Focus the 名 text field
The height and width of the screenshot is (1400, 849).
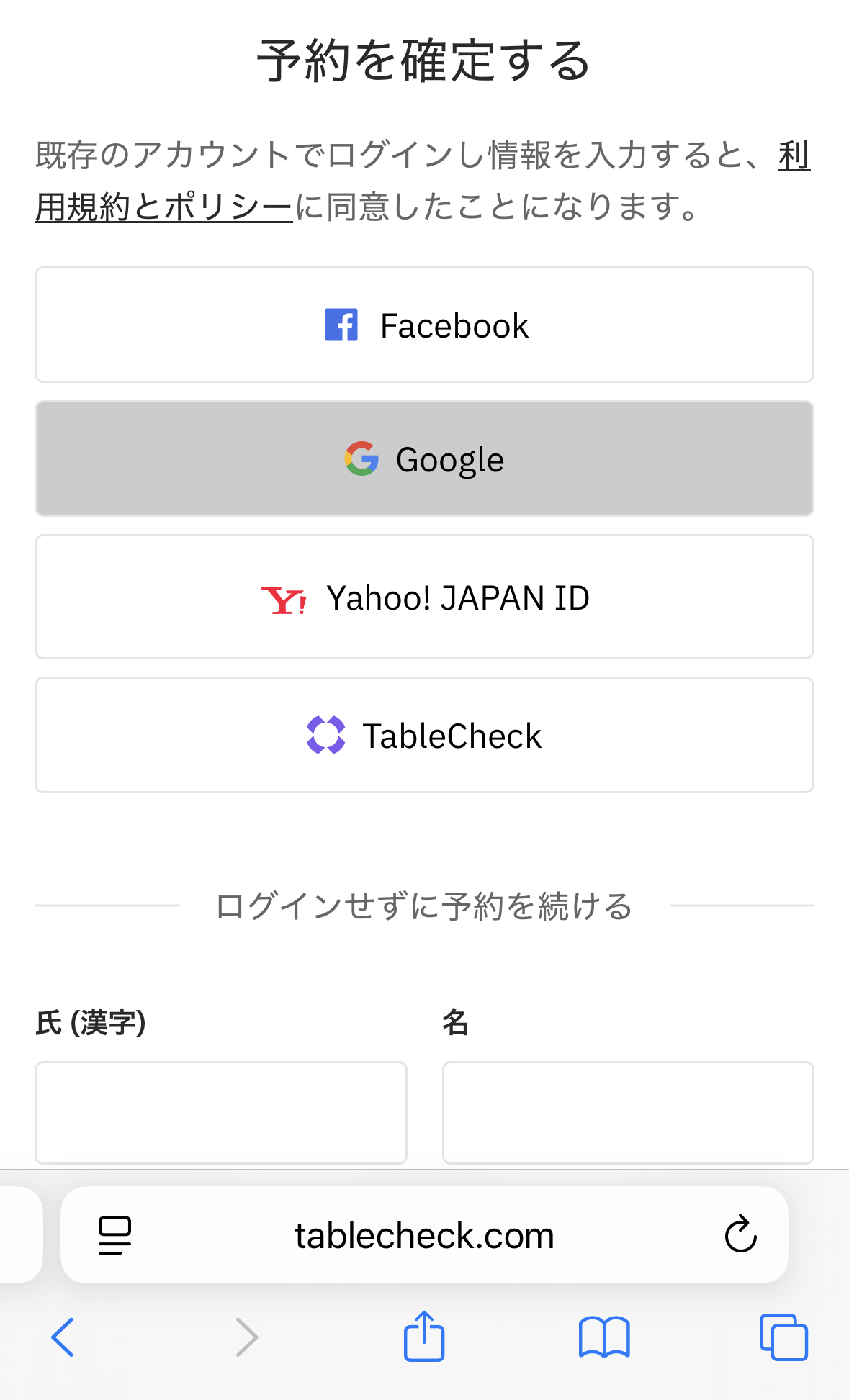[628, 1112]
